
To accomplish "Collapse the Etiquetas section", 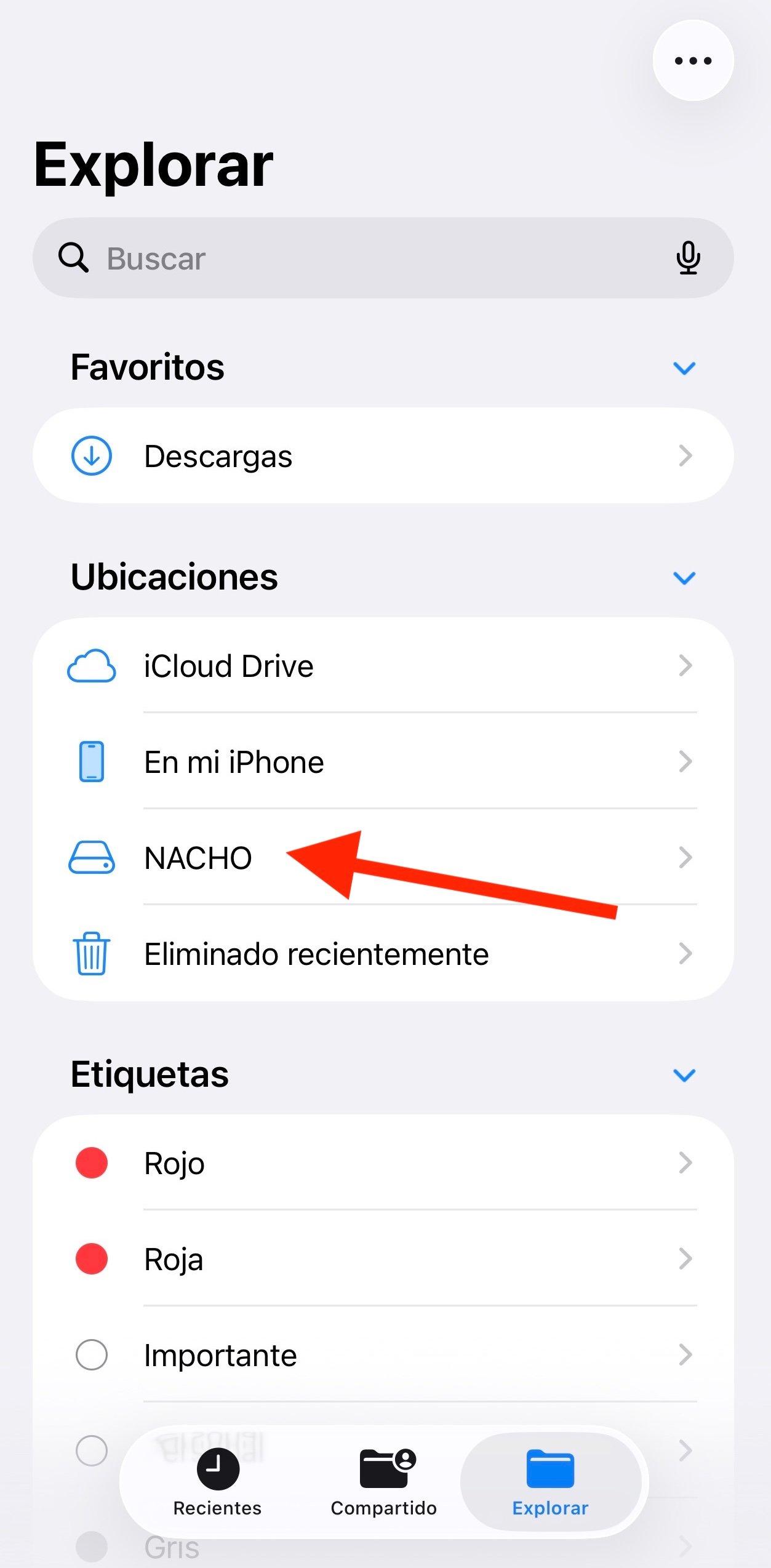I will pos(684,1075).
